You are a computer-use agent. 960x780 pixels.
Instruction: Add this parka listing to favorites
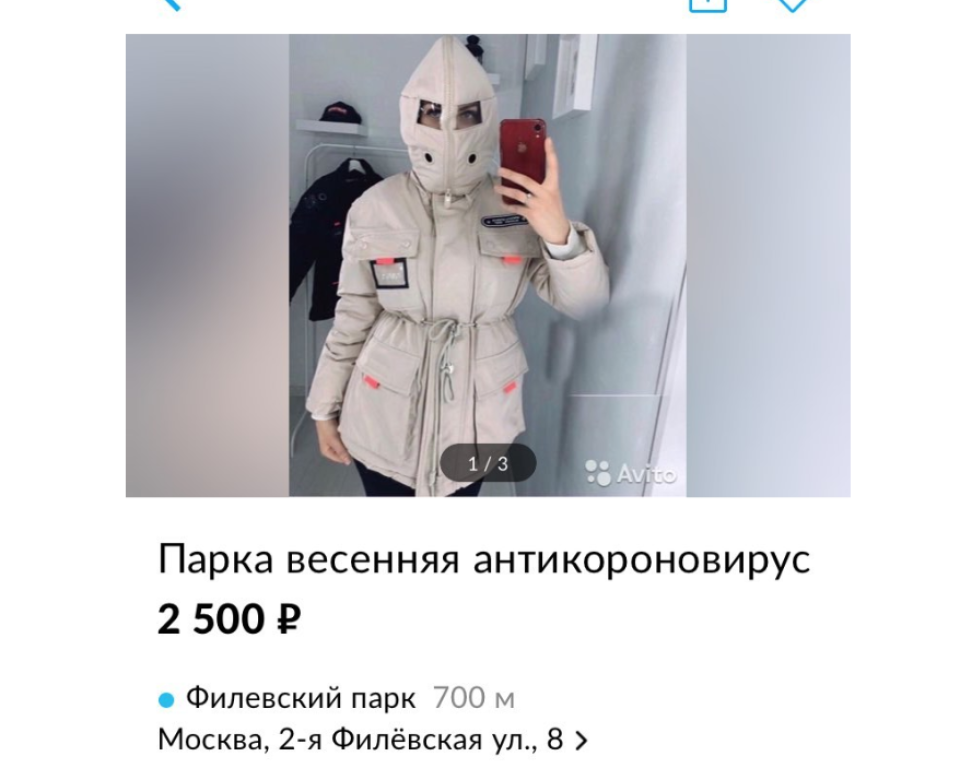(792, 4)
